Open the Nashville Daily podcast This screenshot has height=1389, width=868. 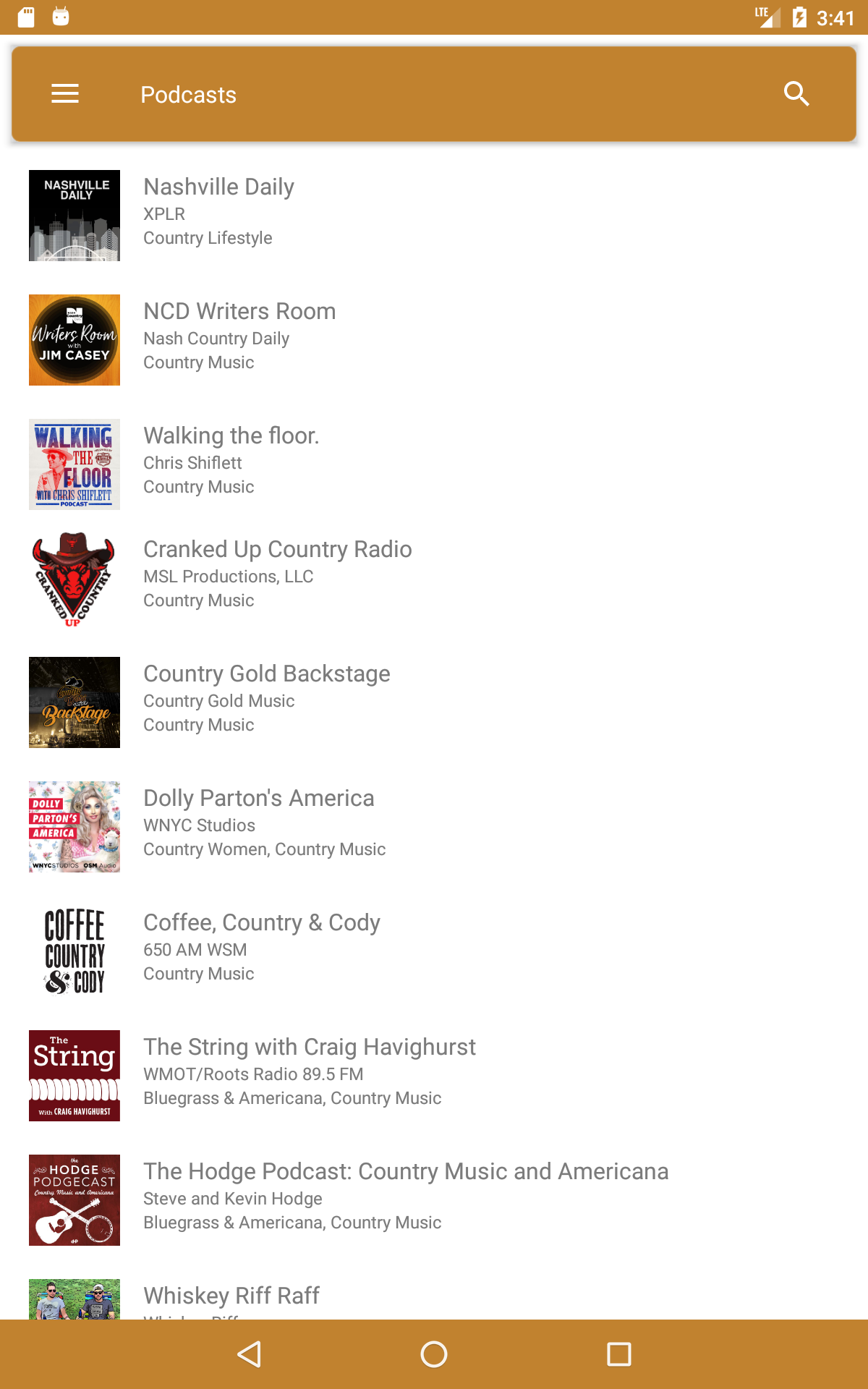434,216
